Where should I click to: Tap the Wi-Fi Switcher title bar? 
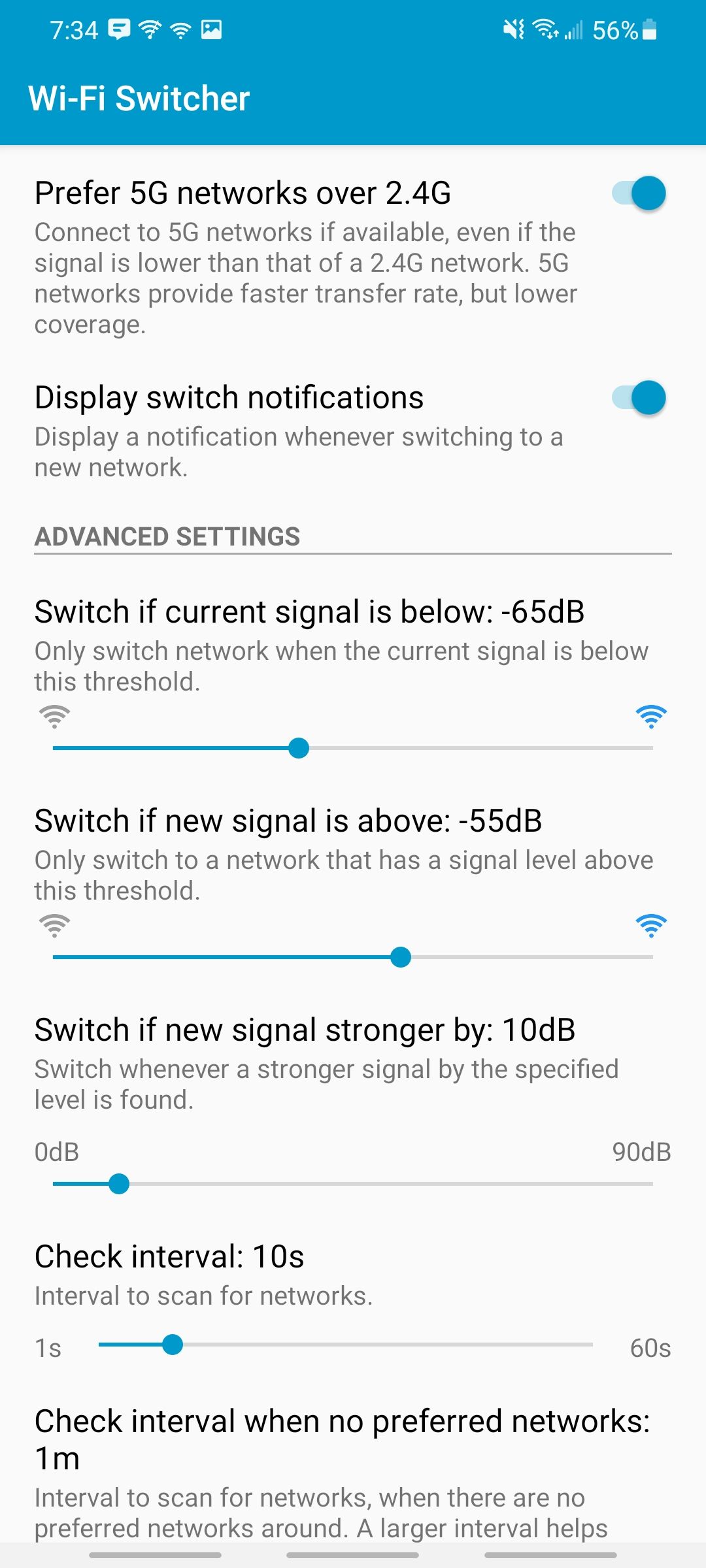click(141, 98)
